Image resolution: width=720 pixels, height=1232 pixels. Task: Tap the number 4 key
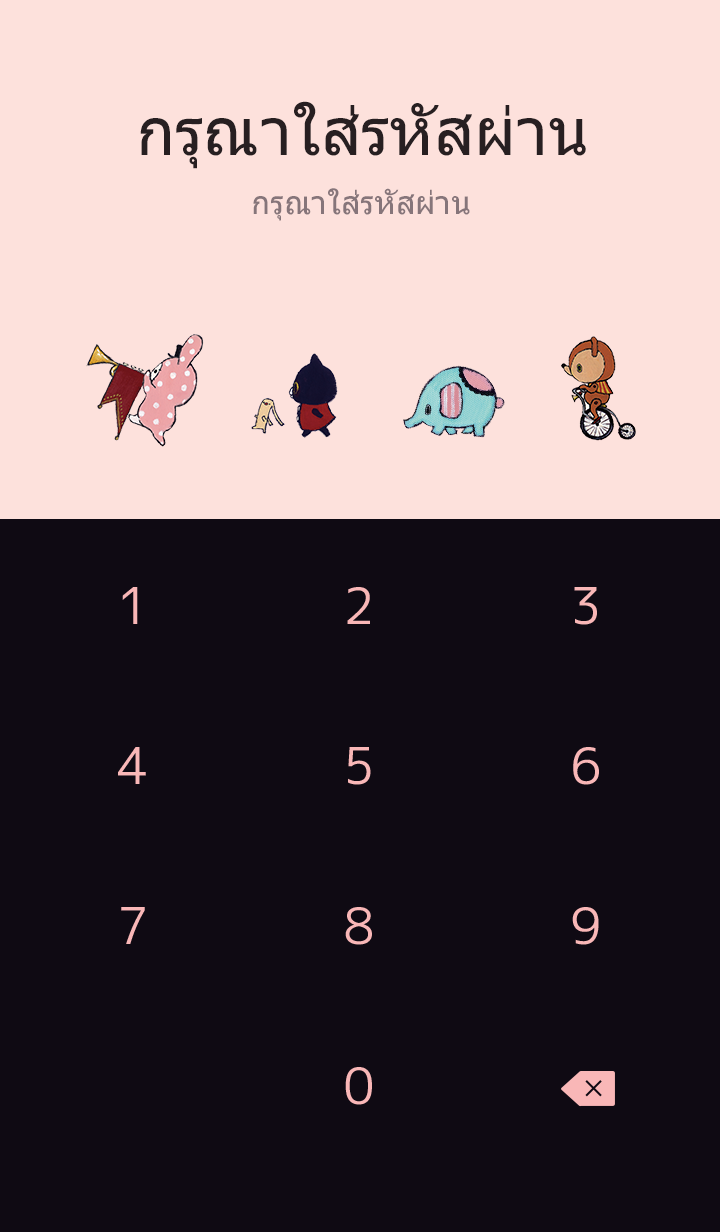(x=132, y=767)
